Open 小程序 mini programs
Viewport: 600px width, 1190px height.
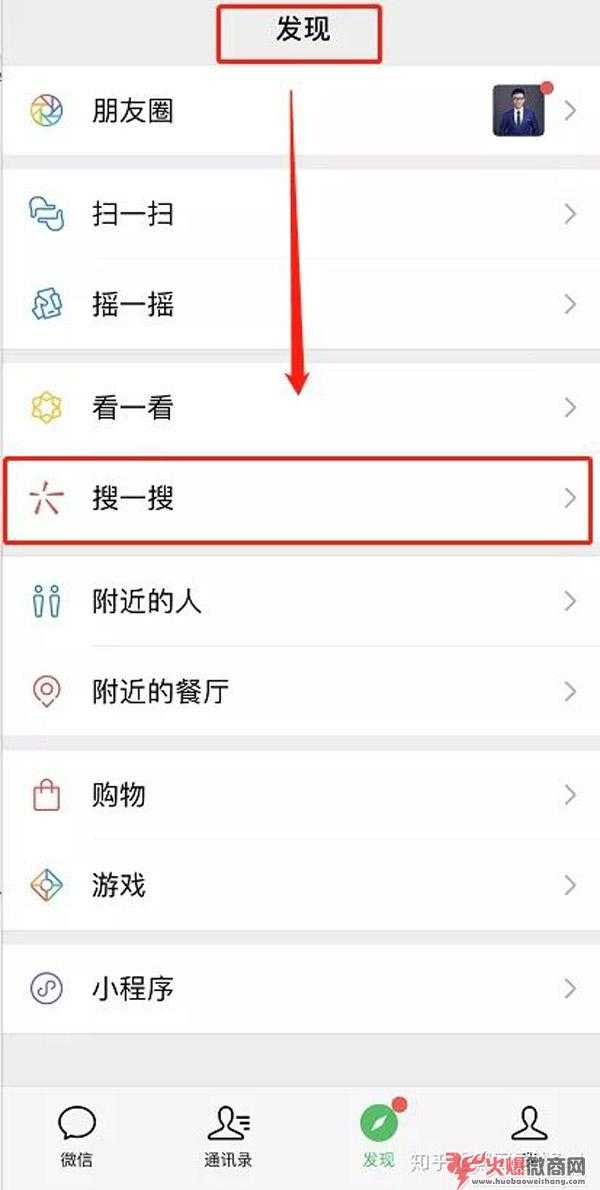point(300,989)
